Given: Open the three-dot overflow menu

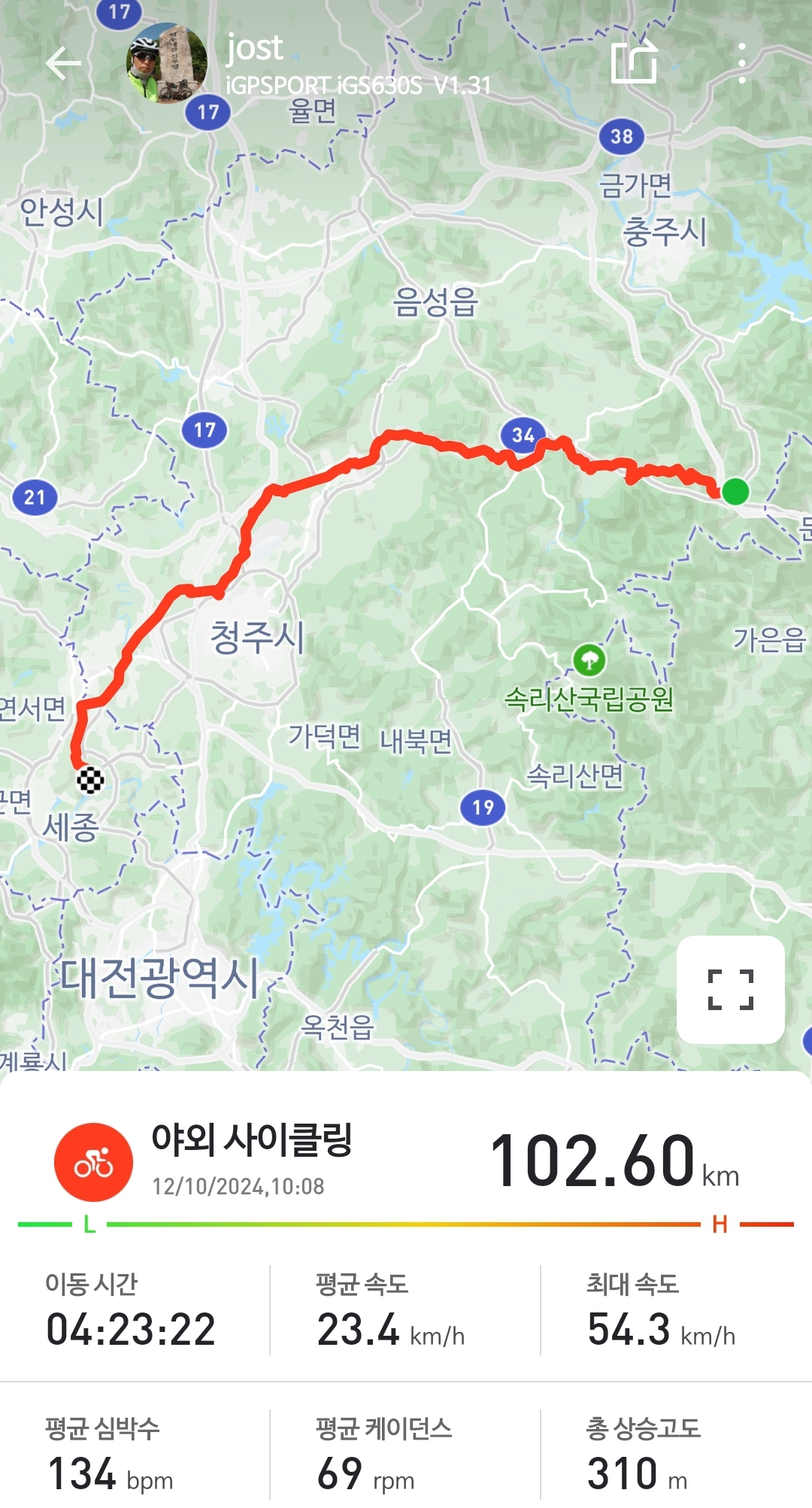Looking at the screenshot, I should coord(742,63).
